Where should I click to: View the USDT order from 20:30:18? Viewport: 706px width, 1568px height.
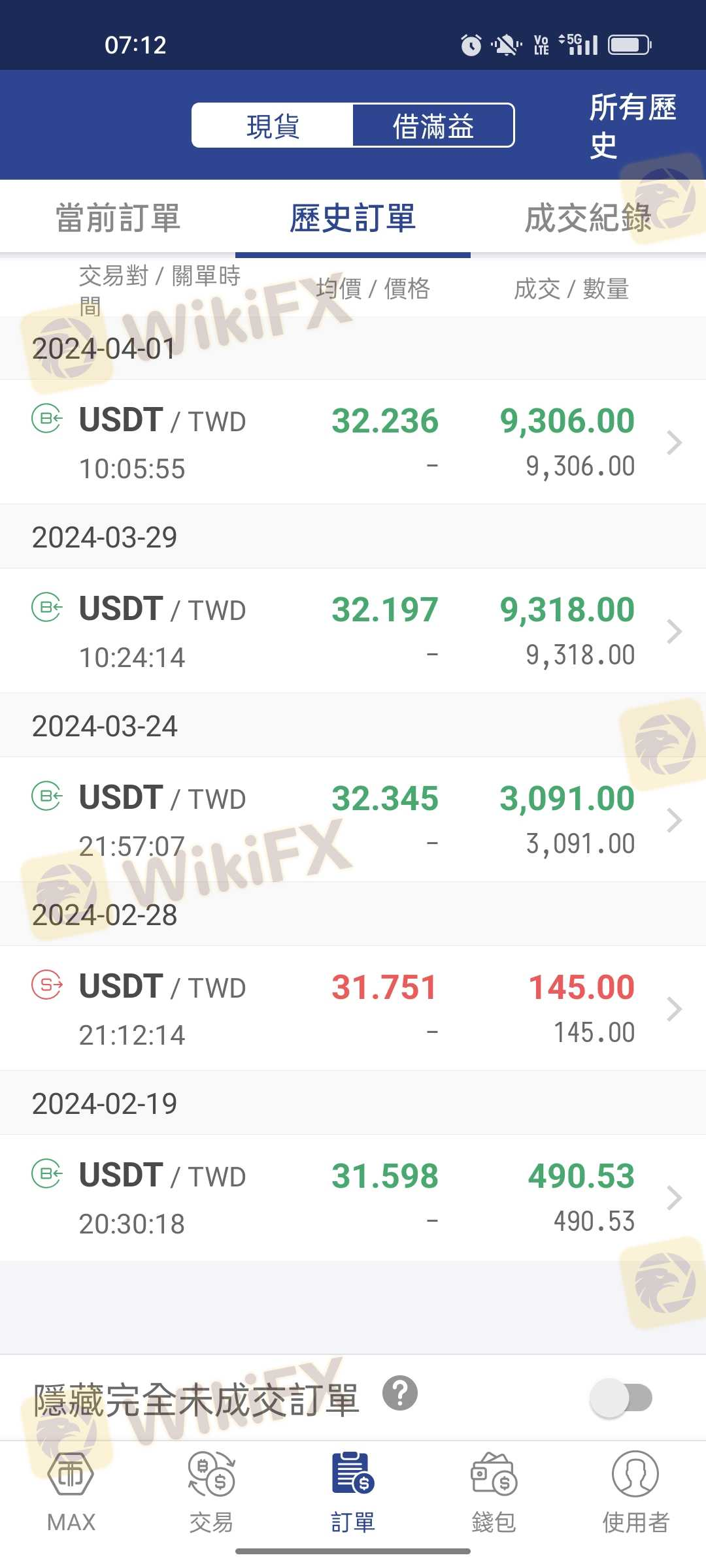click(x=353, y=1198)
